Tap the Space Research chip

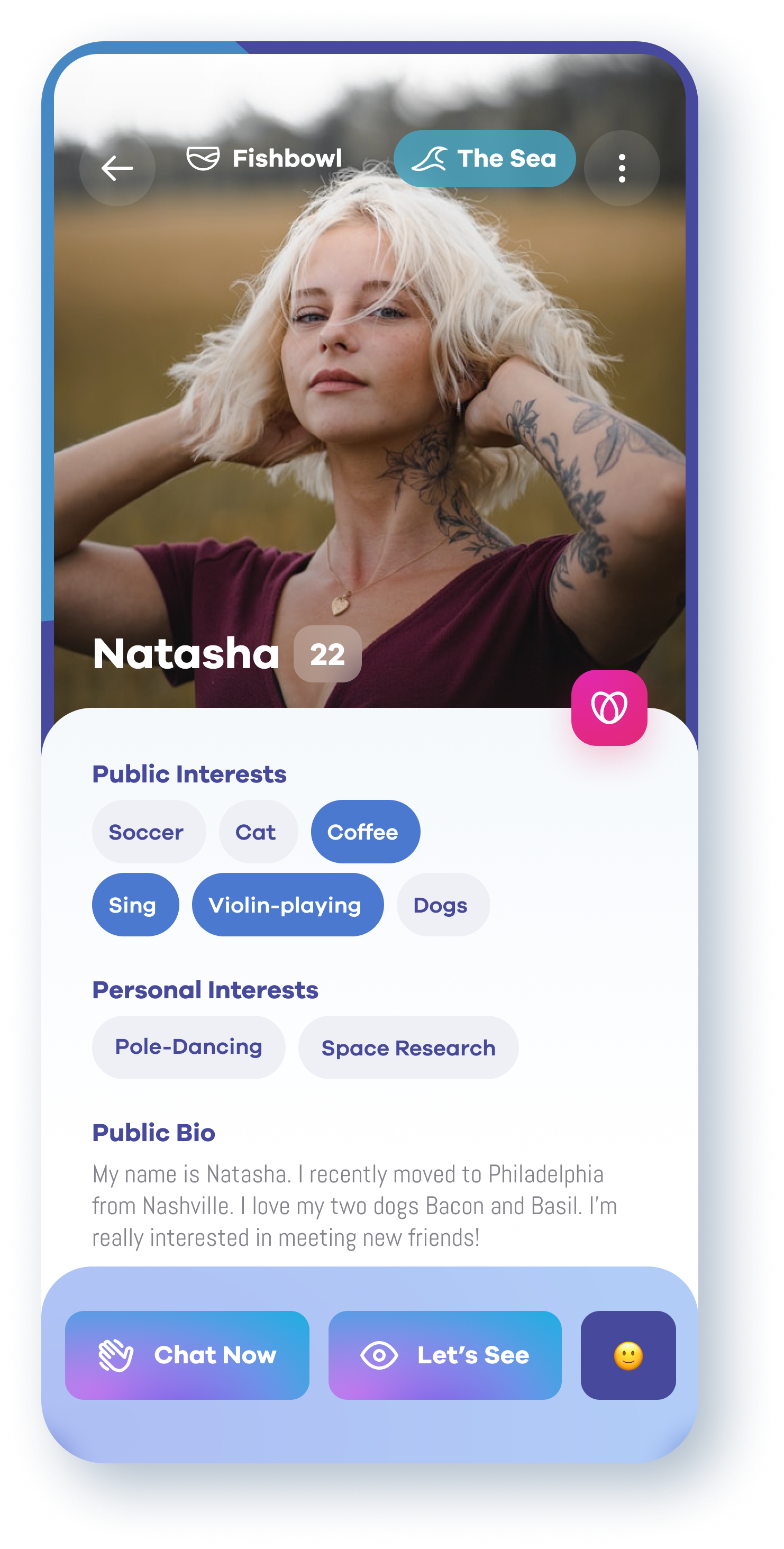click(408, 1047)
